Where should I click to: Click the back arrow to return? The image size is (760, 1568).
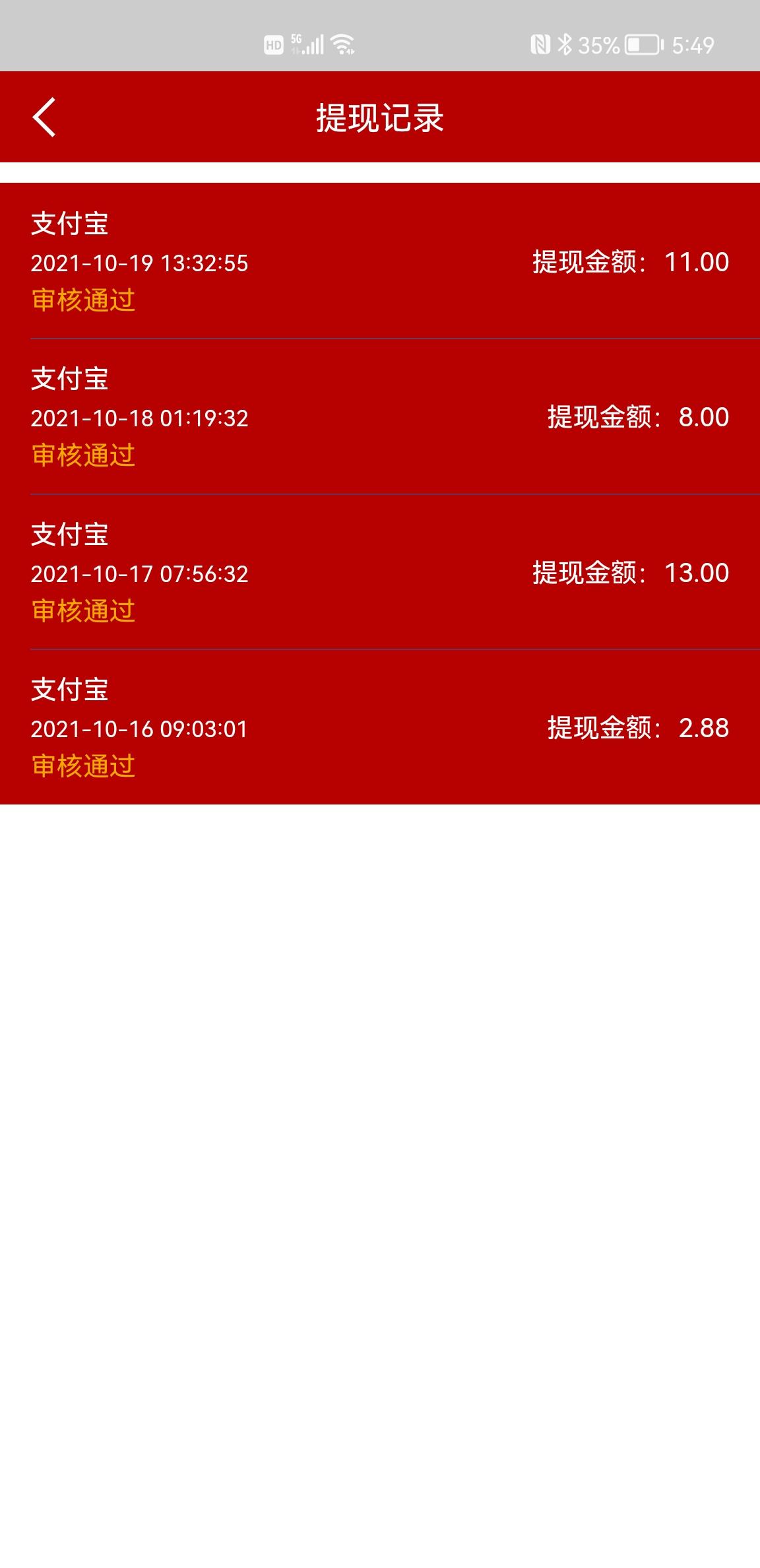[45, 117]
